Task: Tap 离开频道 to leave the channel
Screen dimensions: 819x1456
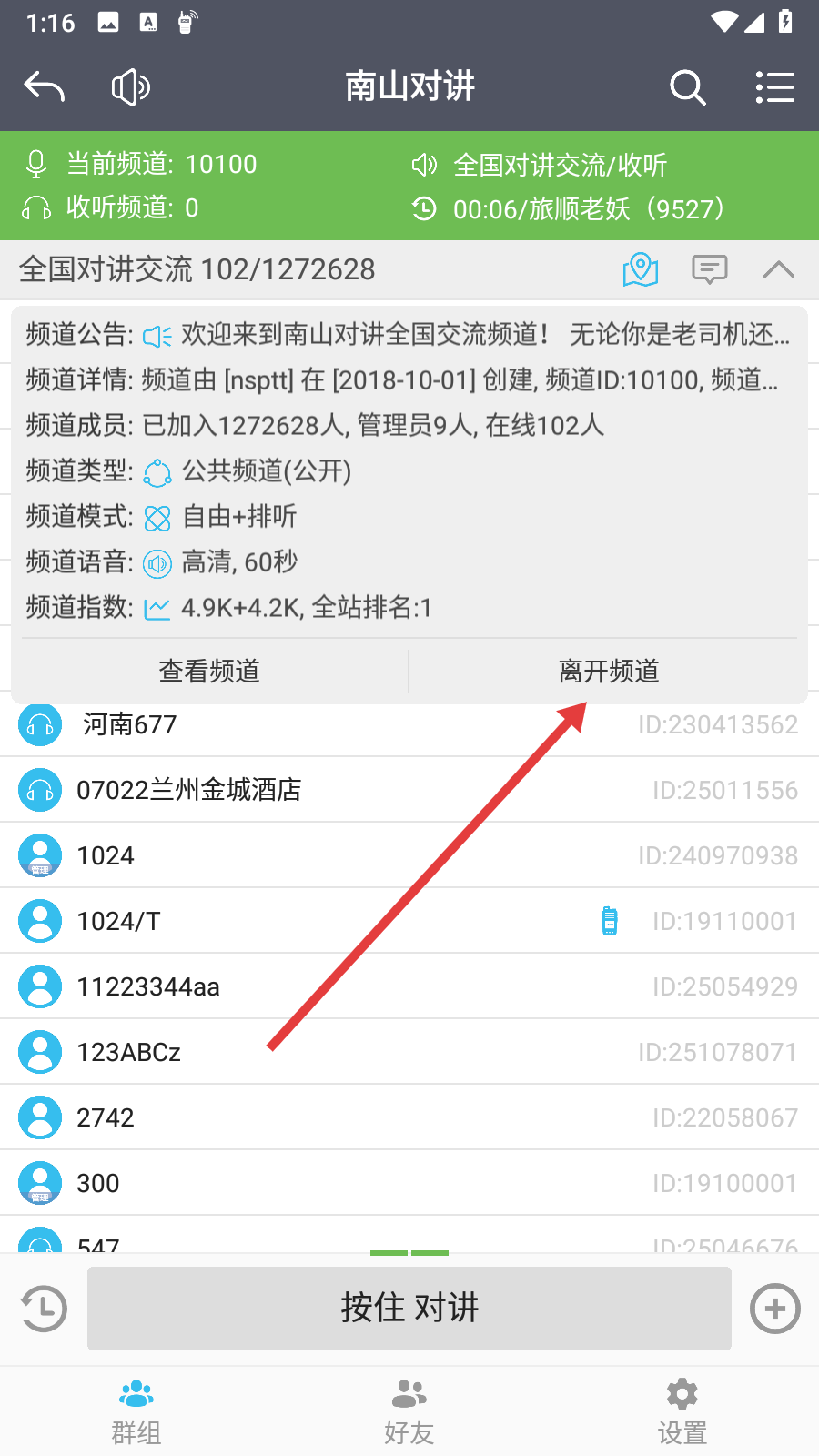Action: point(608,672)
